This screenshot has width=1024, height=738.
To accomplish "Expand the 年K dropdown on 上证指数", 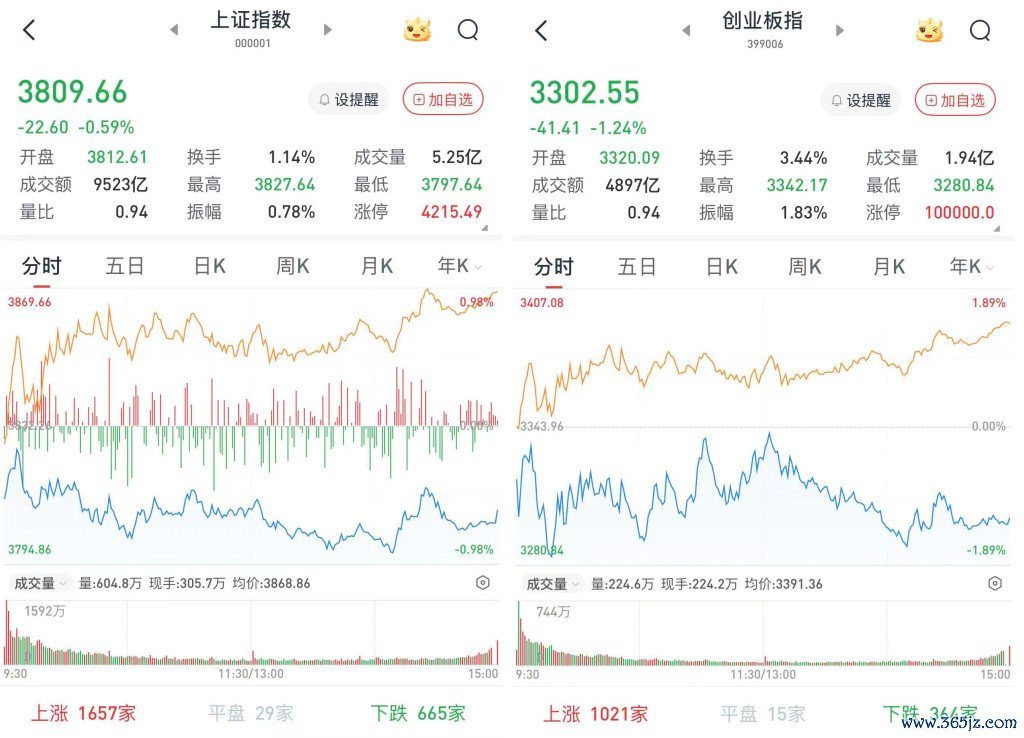I will coord(460,266).
